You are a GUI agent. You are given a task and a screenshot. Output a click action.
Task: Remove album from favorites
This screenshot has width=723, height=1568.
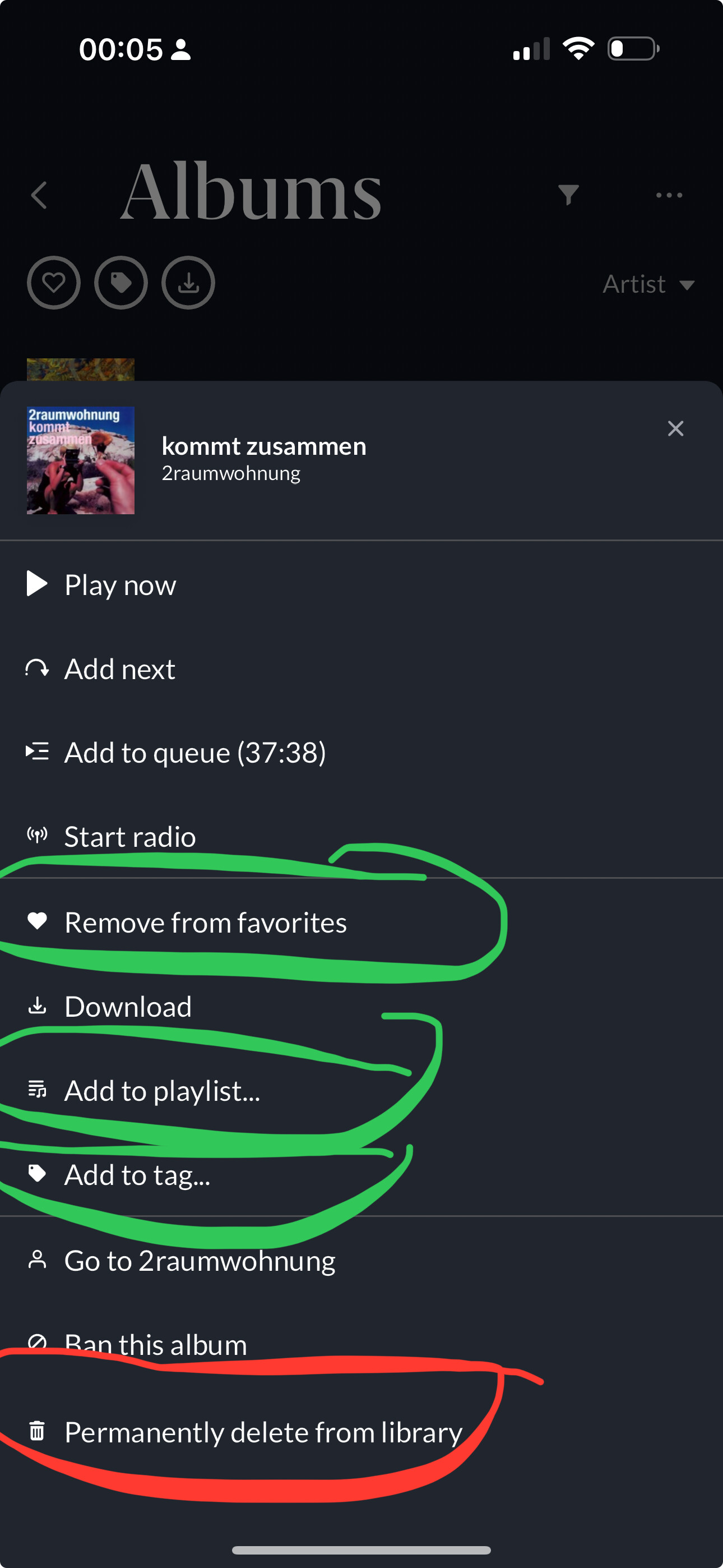361,922
